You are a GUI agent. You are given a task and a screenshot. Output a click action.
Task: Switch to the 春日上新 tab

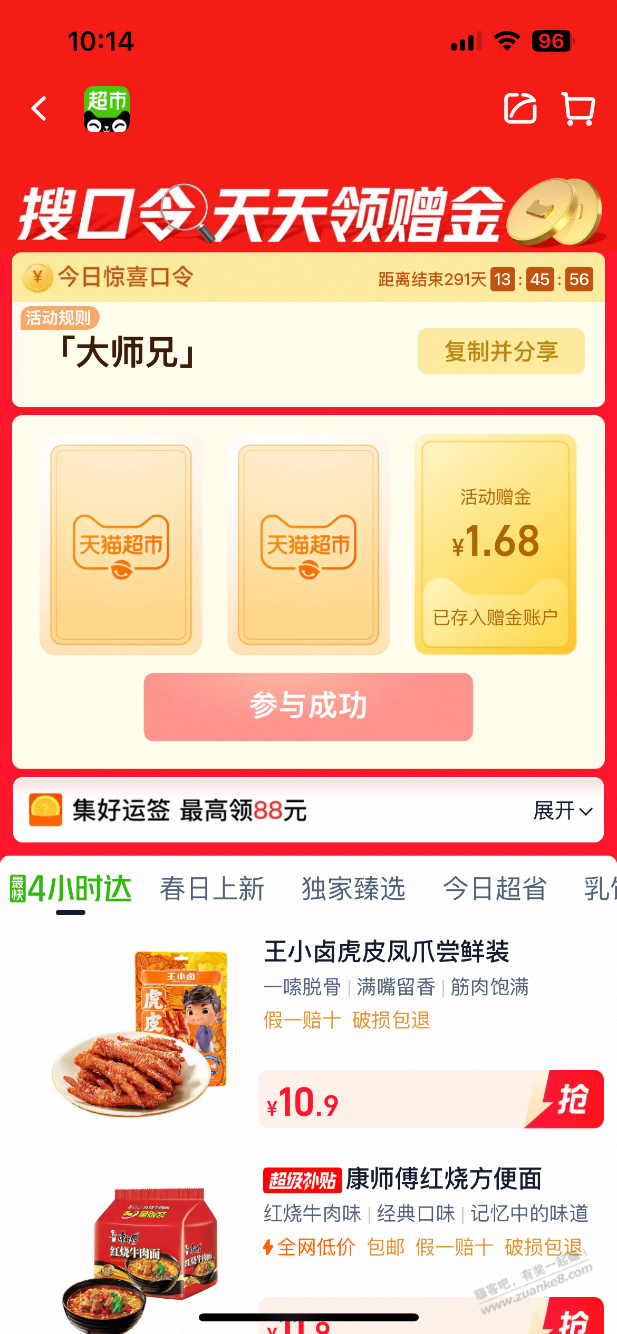212,888
